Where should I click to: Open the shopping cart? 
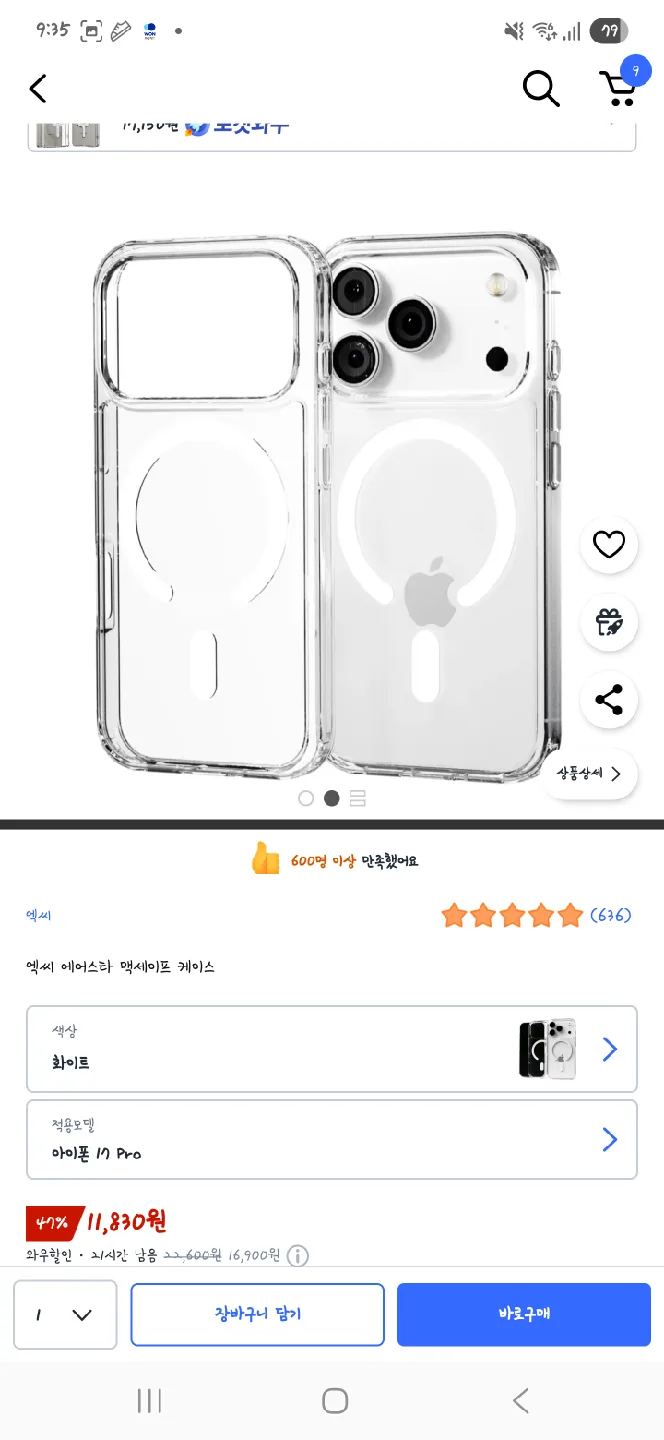pos(619,89)
